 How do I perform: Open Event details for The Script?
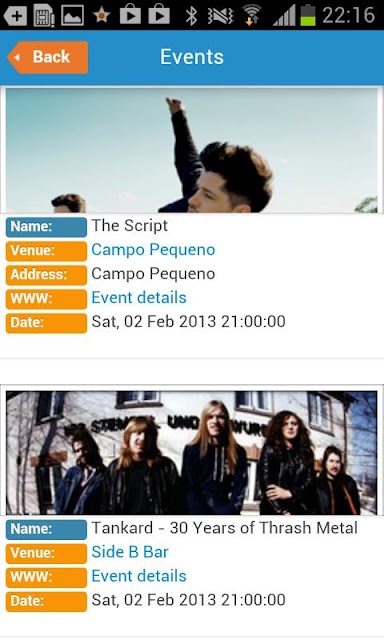(x=139, y=298)
